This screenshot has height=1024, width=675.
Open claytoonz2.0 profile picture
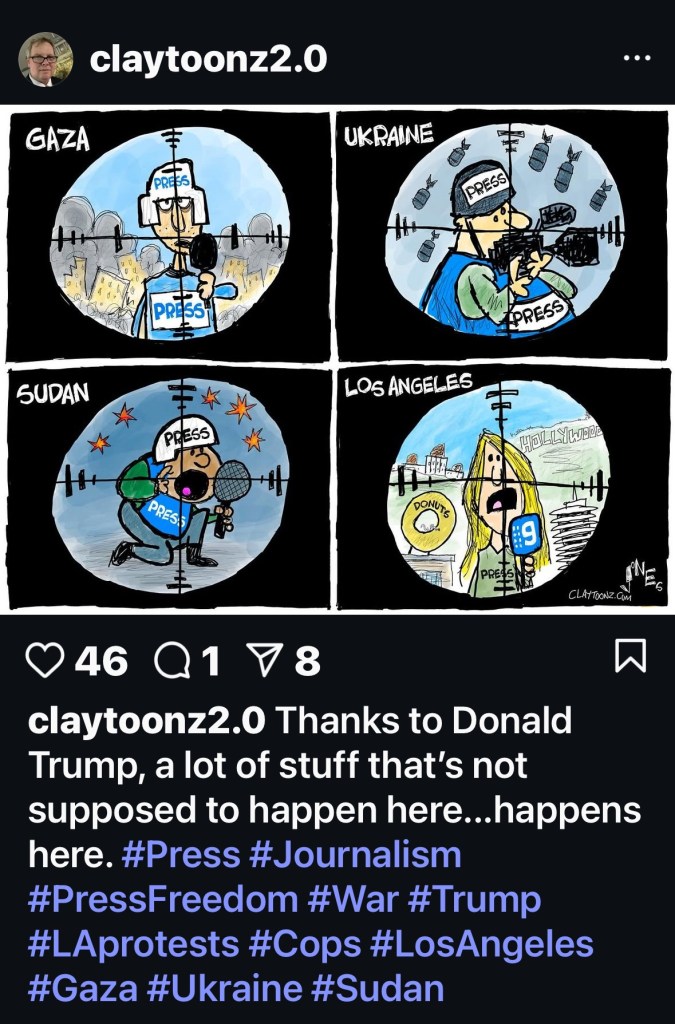click(46, 60)
